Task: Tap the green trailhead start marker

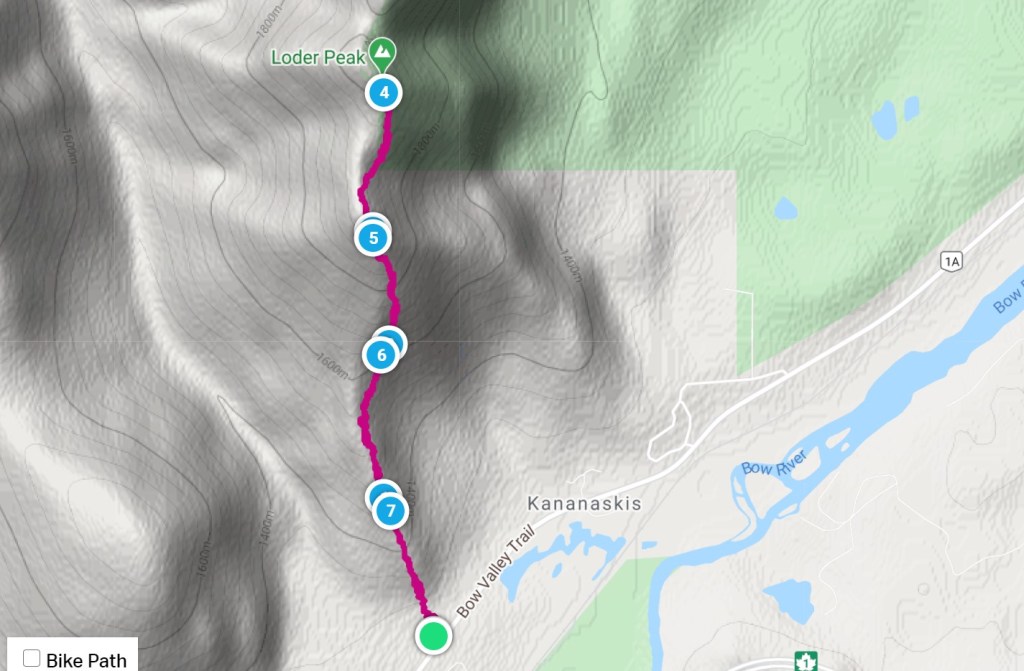Action: (x=433, y=635)
